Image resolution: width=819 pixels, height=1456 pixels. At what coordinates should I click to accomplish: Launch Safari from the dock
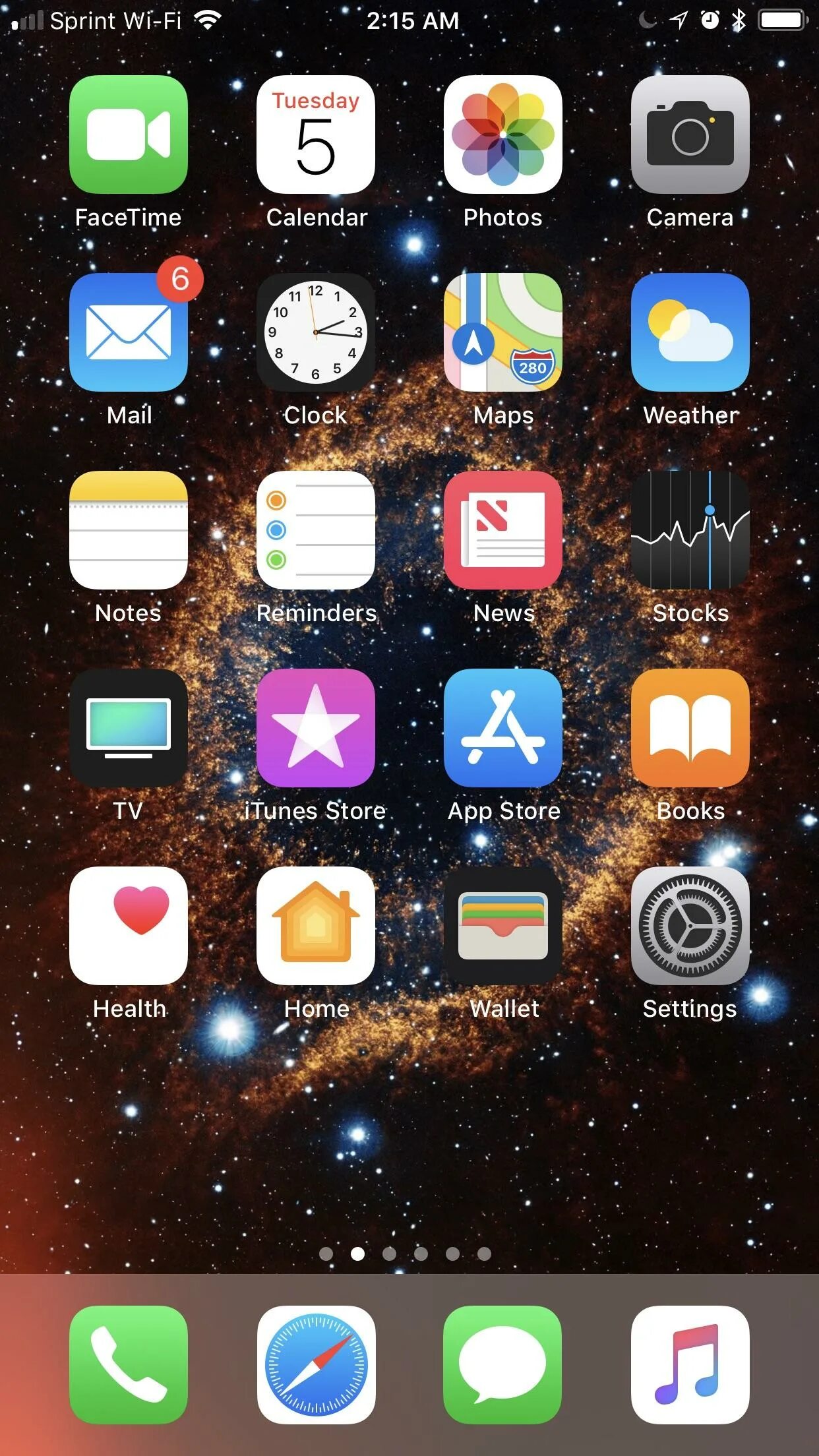[x=316, y=1365]
